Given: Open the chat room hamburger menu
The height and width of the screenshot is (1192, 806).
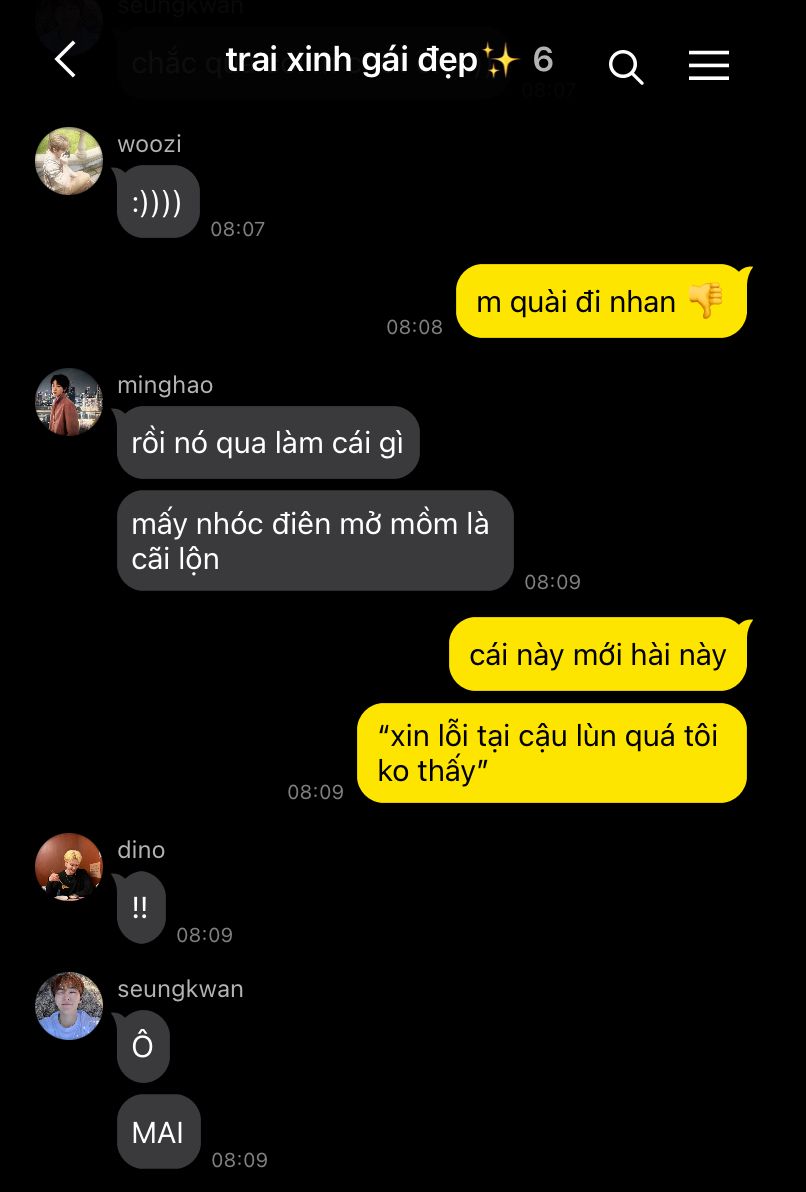Looking at the screenshot, I should click(x=708, y=66).
